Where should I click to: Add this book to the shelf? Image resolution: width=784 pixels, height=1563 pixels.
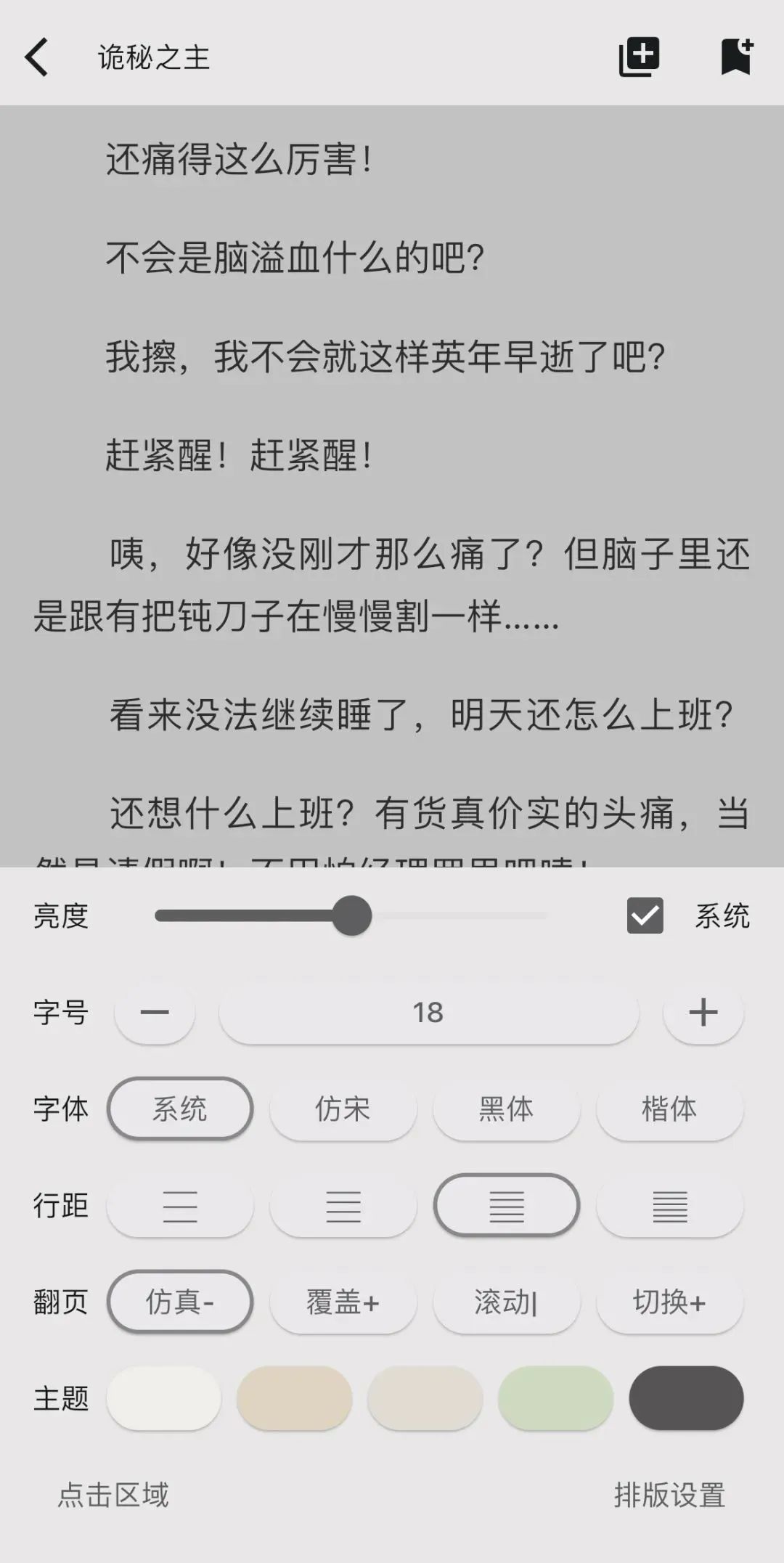click(639, 57)
